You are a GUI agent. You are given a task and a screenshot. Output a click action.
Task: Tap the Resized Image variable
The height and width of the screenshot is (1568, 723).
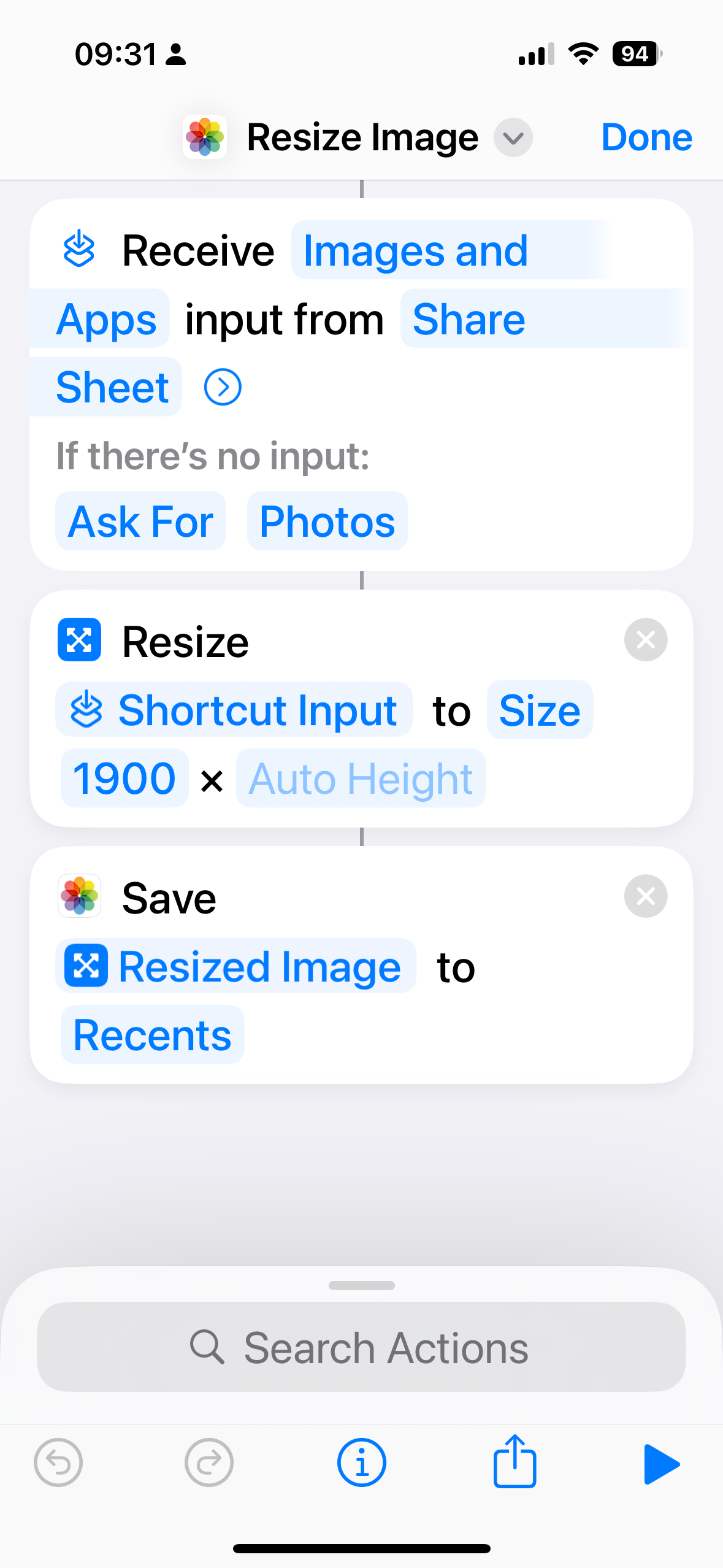(x=236, y=967)
